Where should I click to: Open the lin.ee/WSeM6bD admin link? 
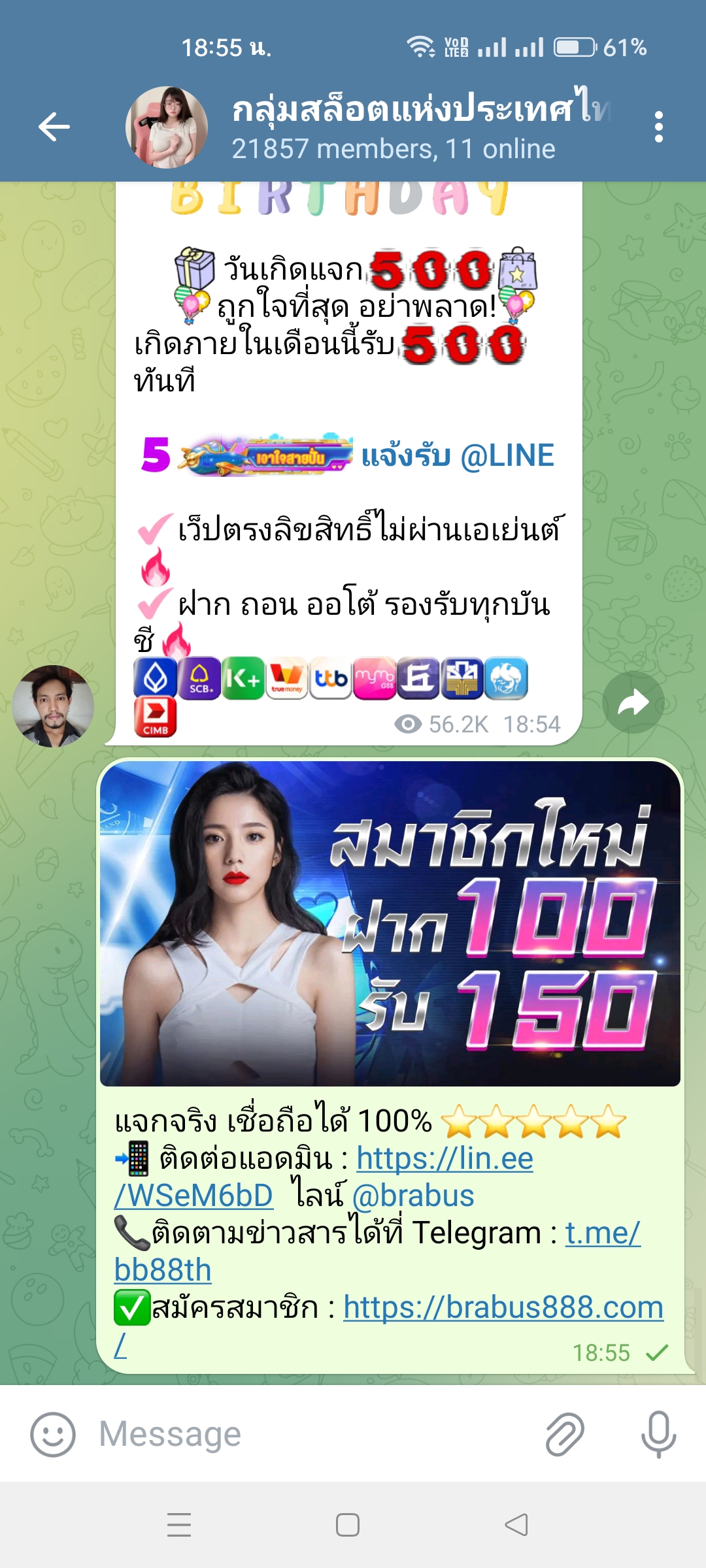(x=445, y=1159)
